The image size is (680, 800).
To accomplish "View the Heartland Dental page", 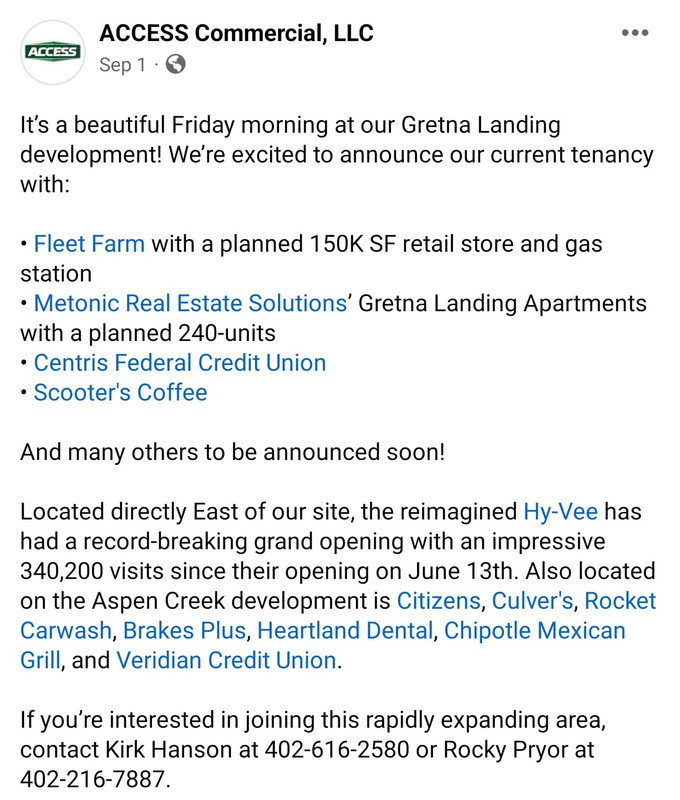I will click(x=345, y=631).
